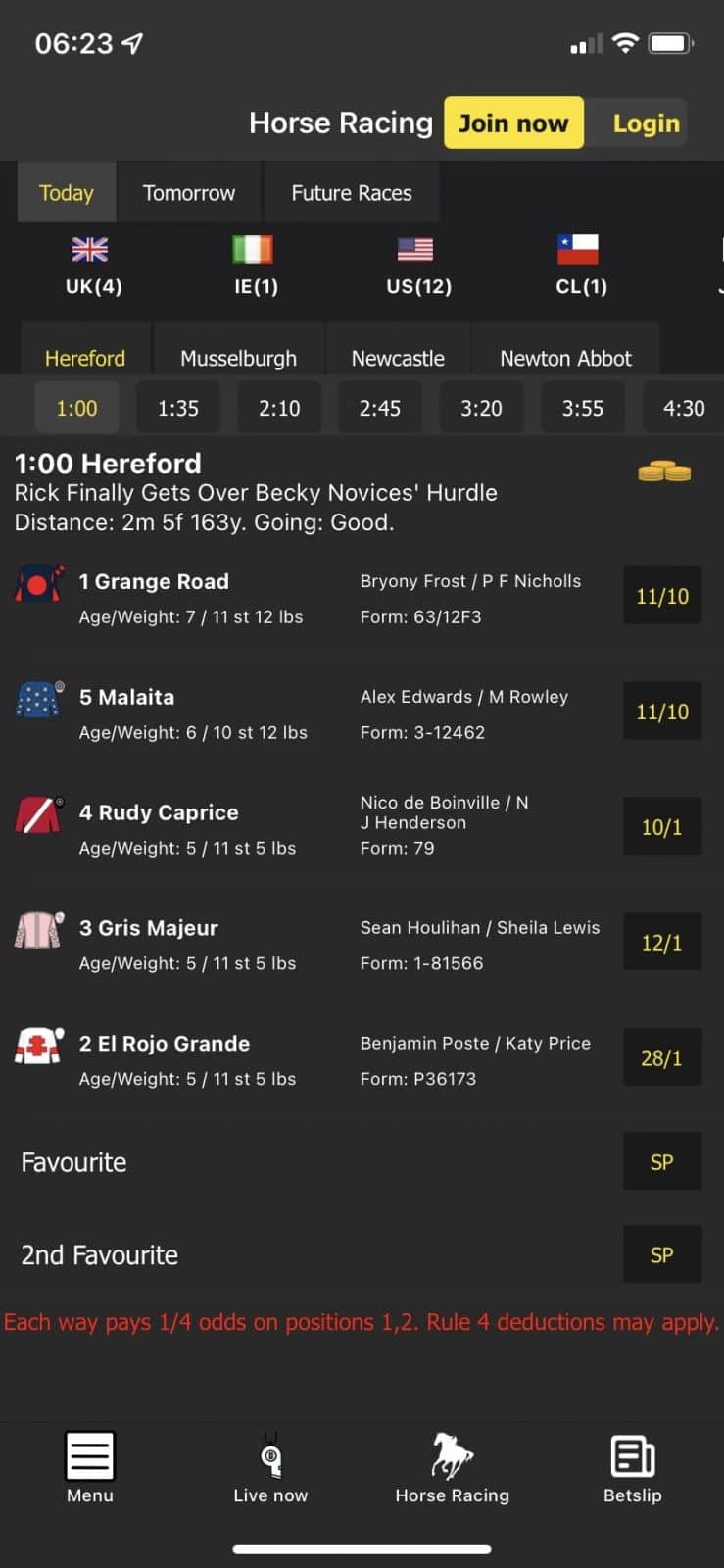Back El Rojo Grande at 28/1
This screenshot has height=1568, width=724.
click(662, 1058)
